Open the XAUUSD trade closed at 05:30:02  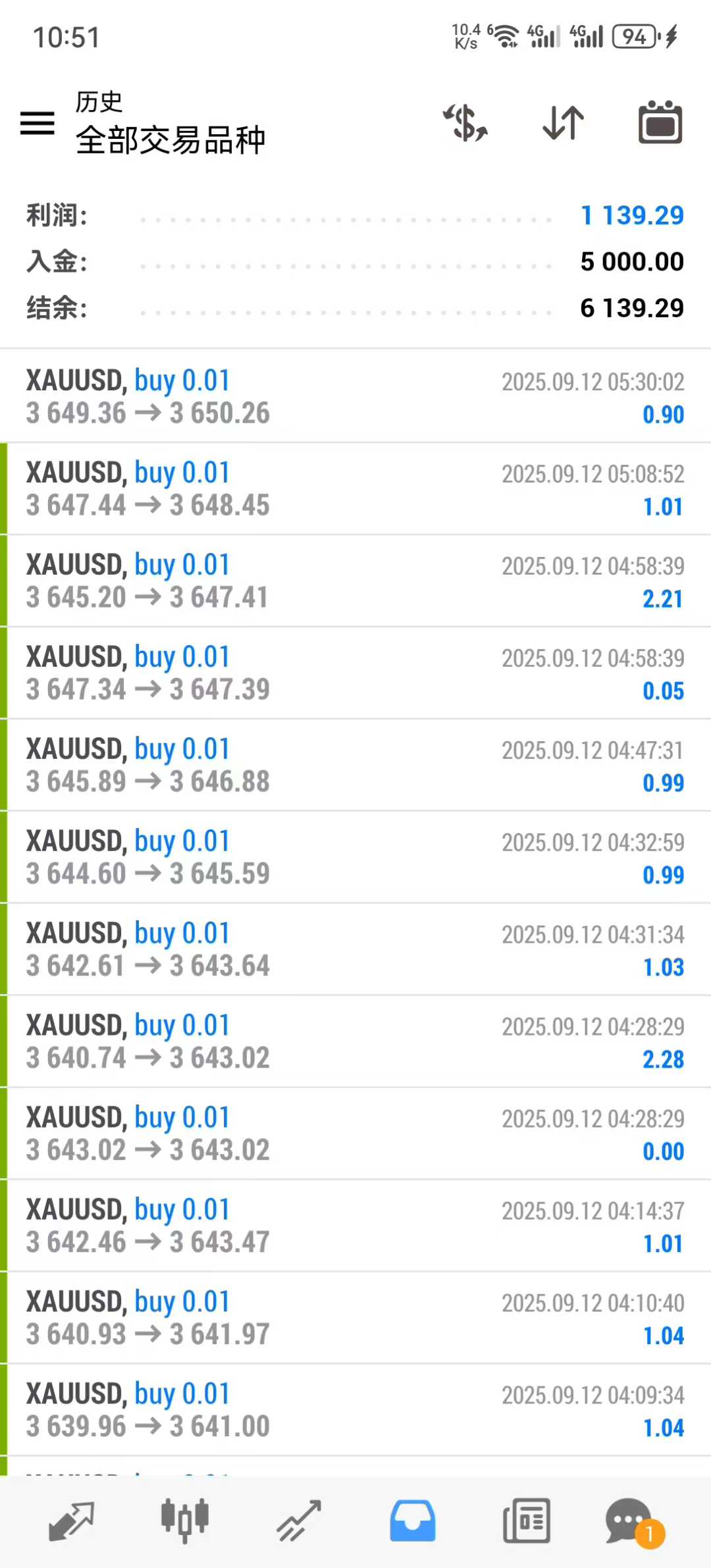click(355, 396)
